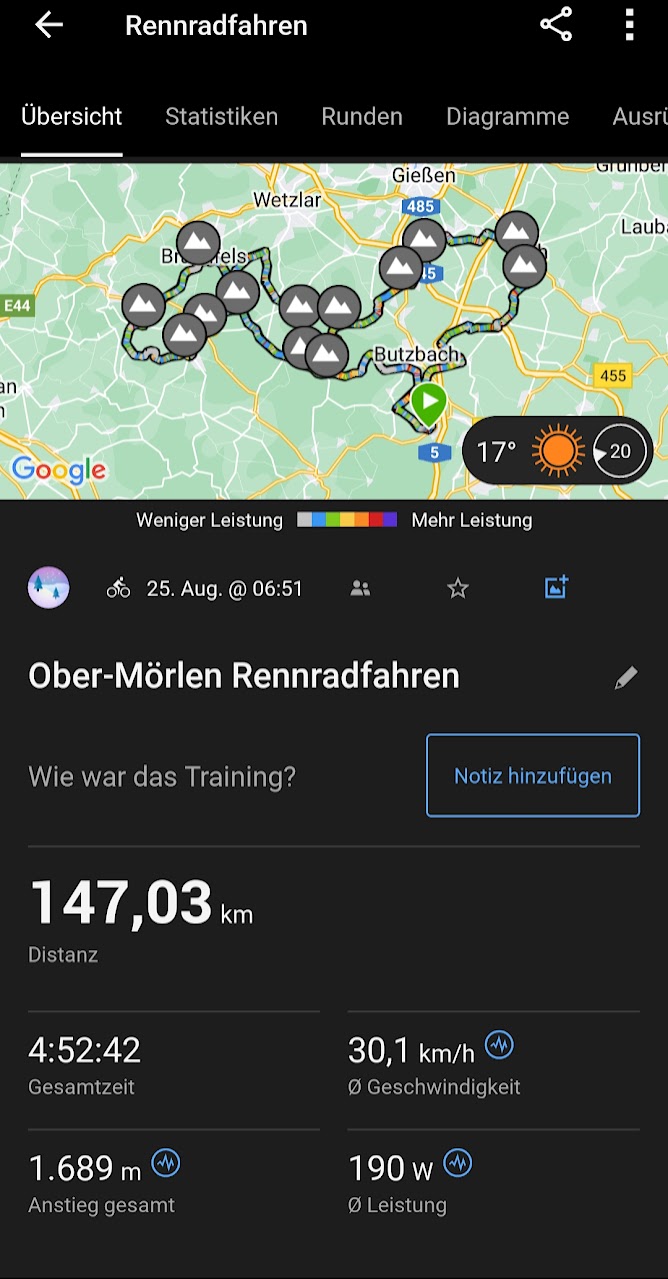Select the Übersicht tab
The image size is (668, 1279).
click(72, 116)
